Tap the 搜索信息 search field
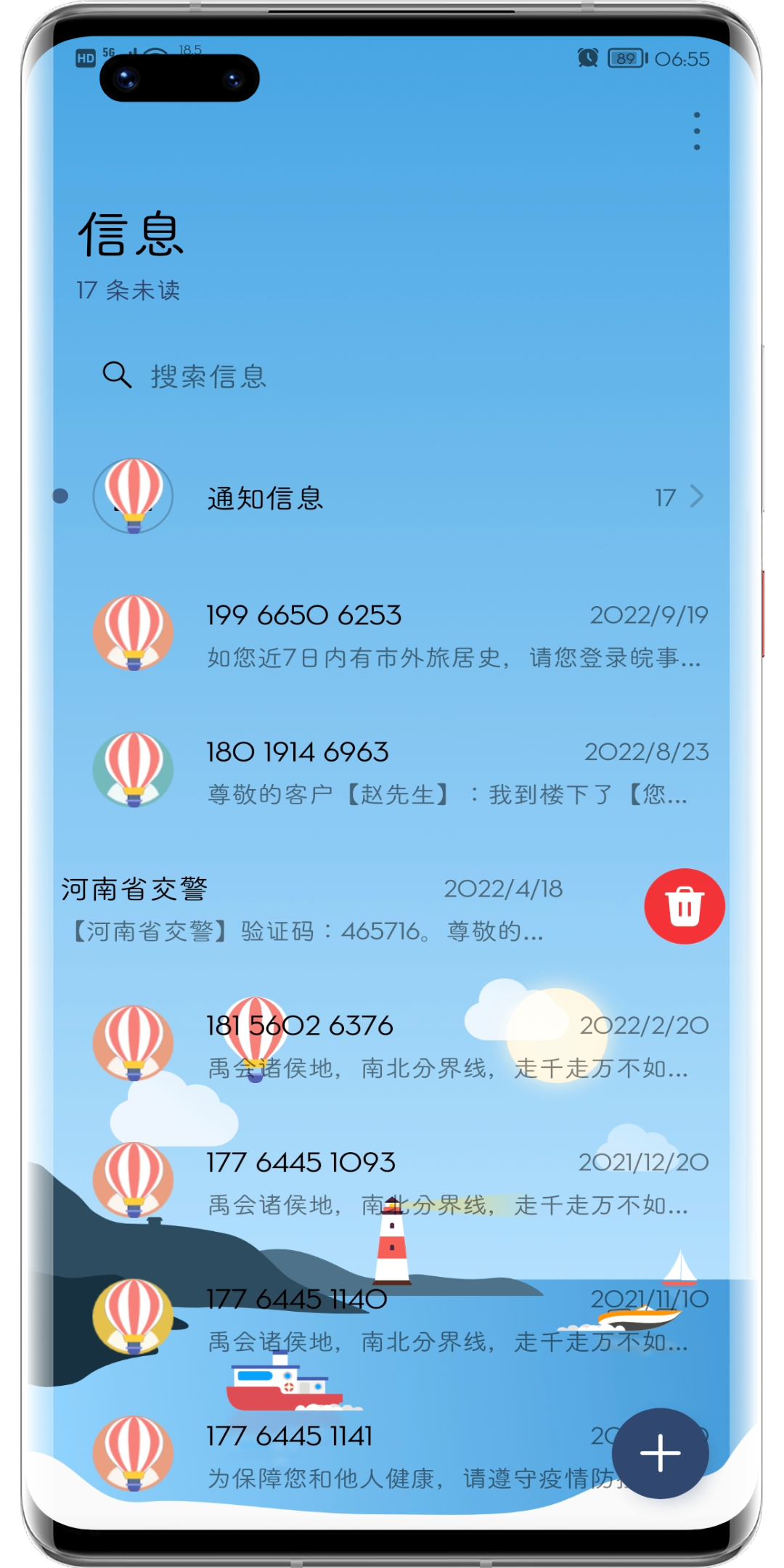This screenshot has width=784, height=1568. pos(392,376)
